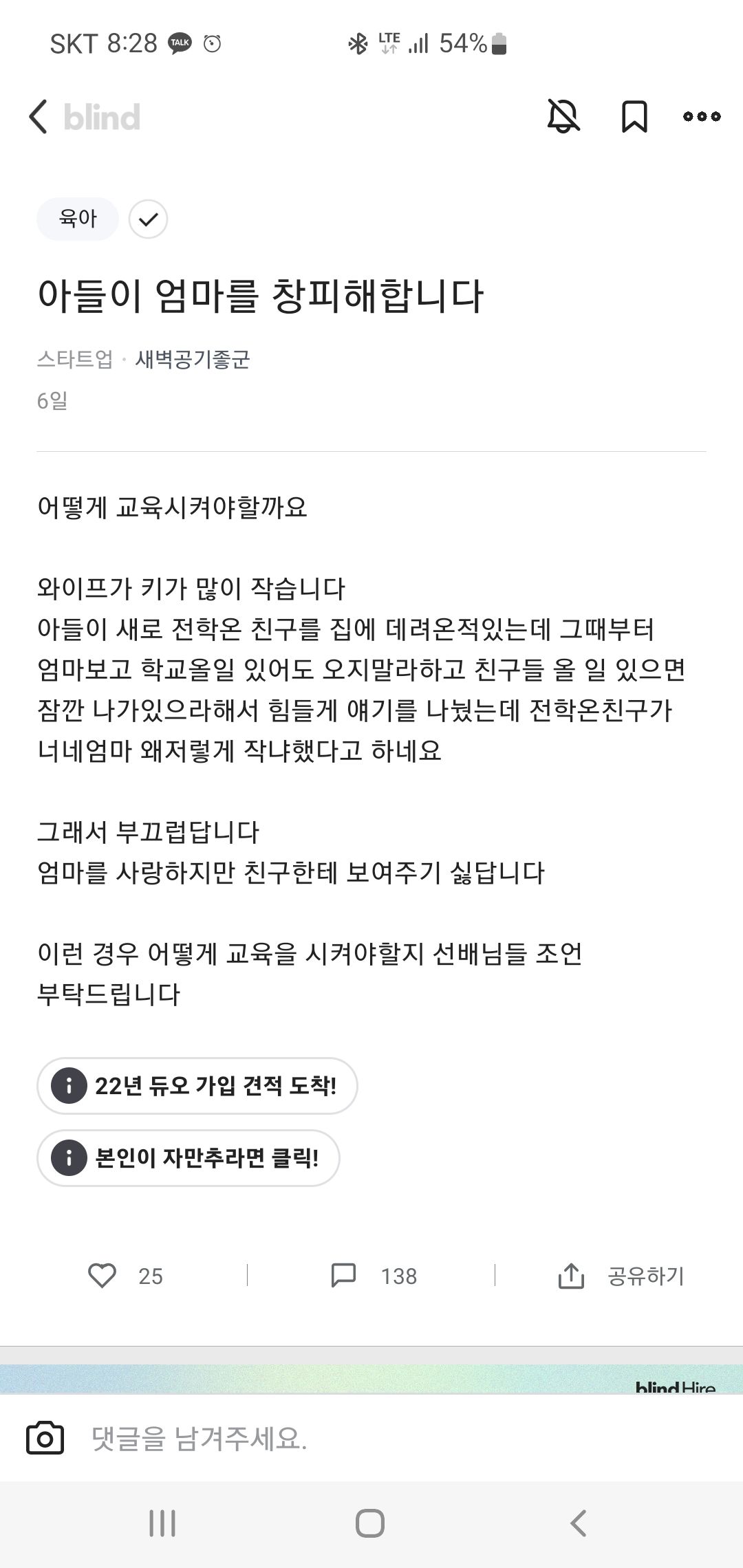Bookmark this post
Image resolution: width=743 pixels, height=1568 pixels.
(x=634, y=116)
